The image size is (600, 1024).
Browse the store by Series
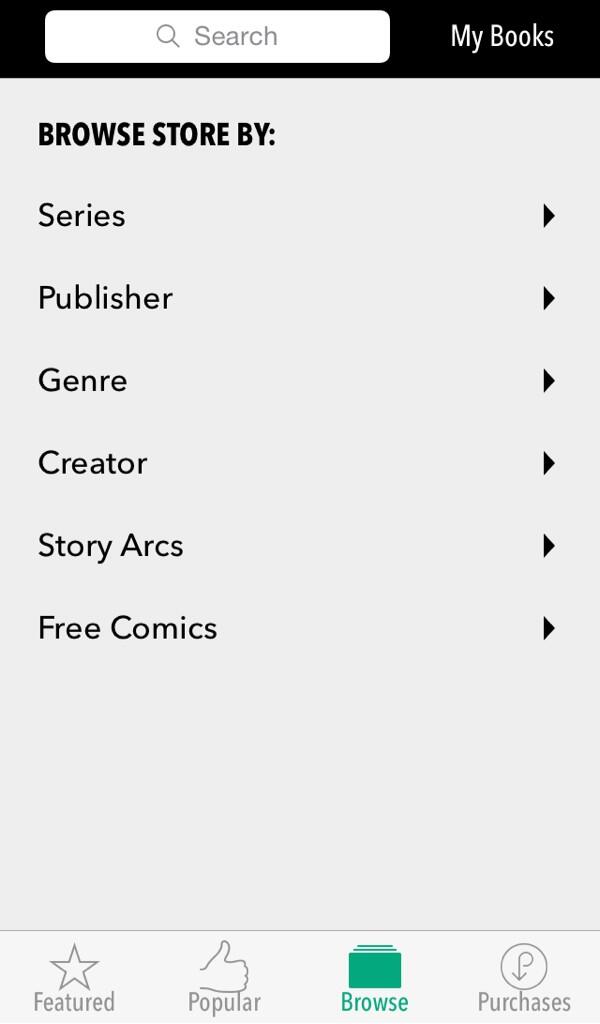[x=300, y=216]
